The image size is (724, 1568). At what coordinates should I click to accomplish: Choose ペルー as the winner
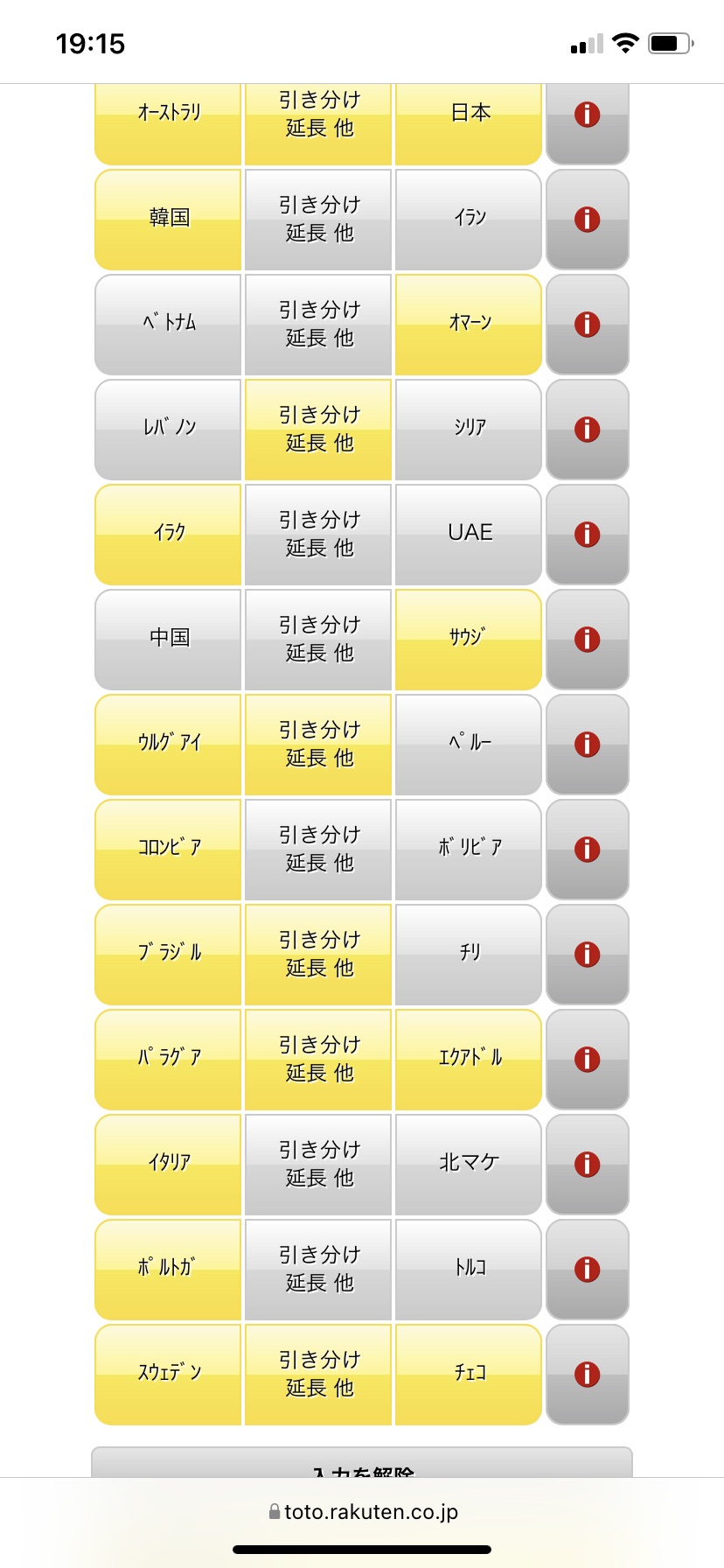(x=469, y=745)
